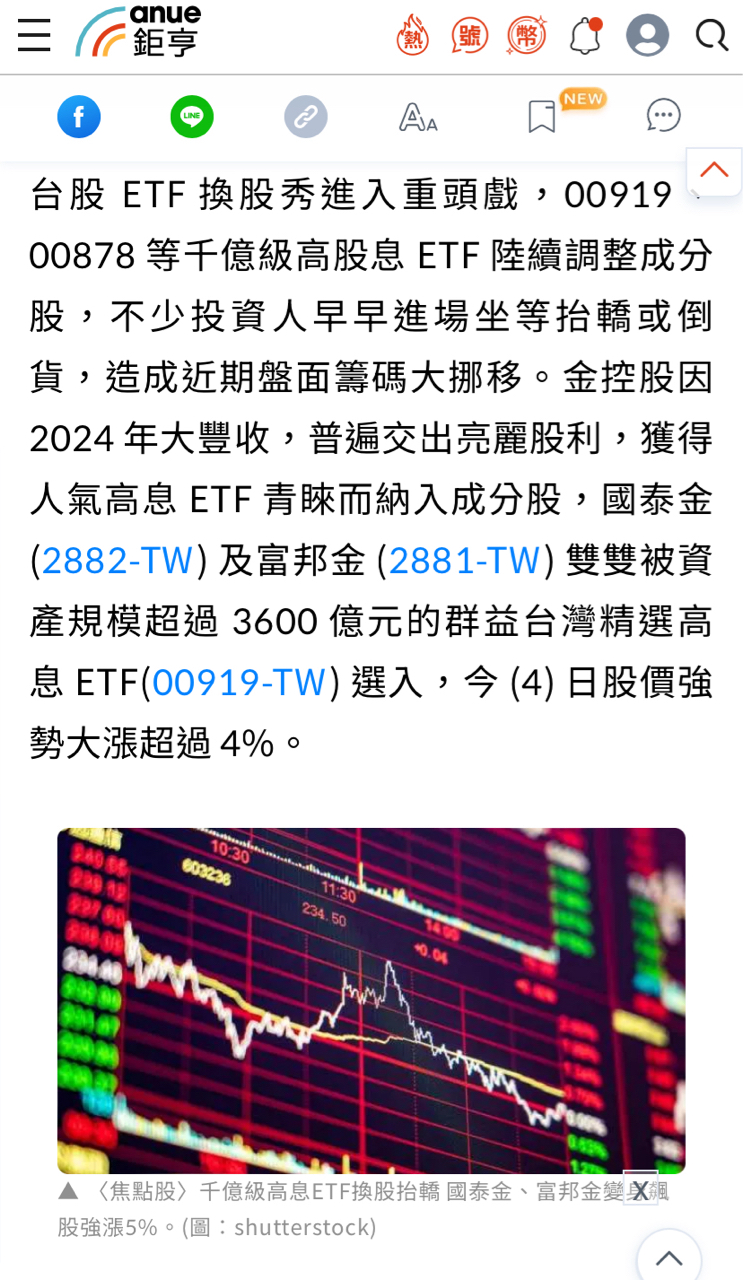
Task: Open the 2881-TW stock link
Action: pos(464,561)
